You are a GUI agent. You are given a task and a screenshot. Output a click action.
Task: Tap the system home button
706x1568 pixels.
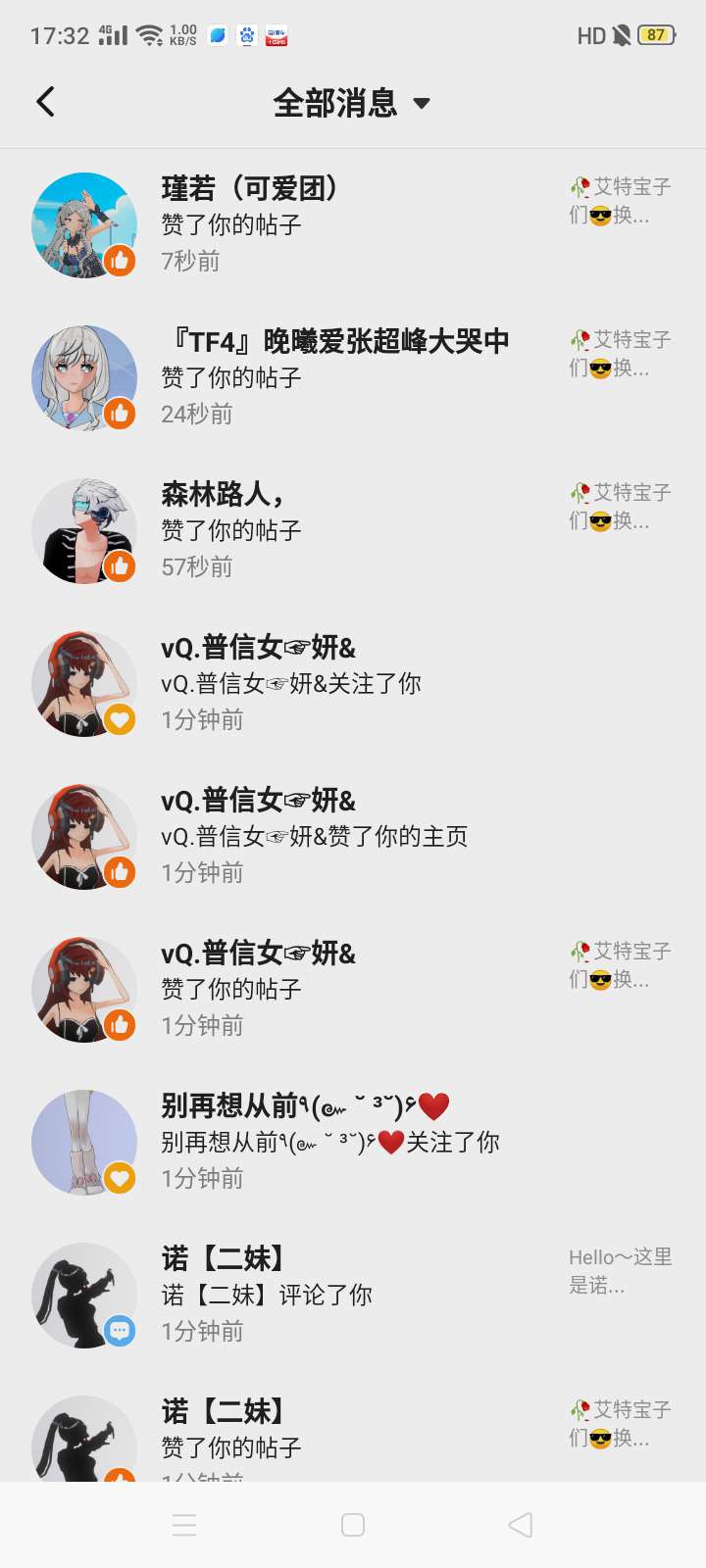(x=353, y=1525)
